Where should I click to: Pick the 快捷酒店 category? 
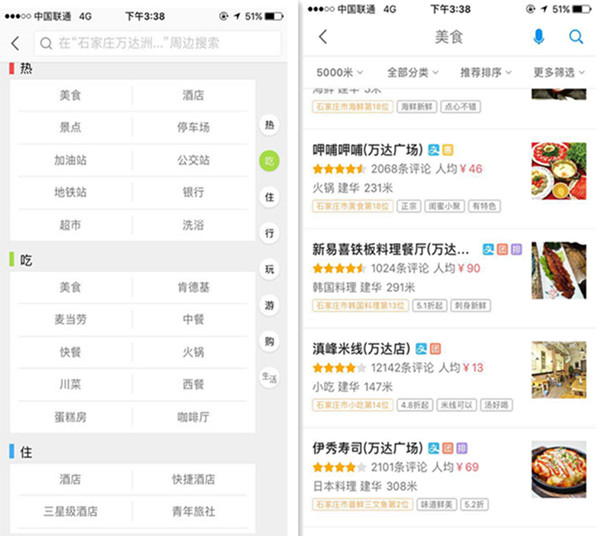(193, 480)
